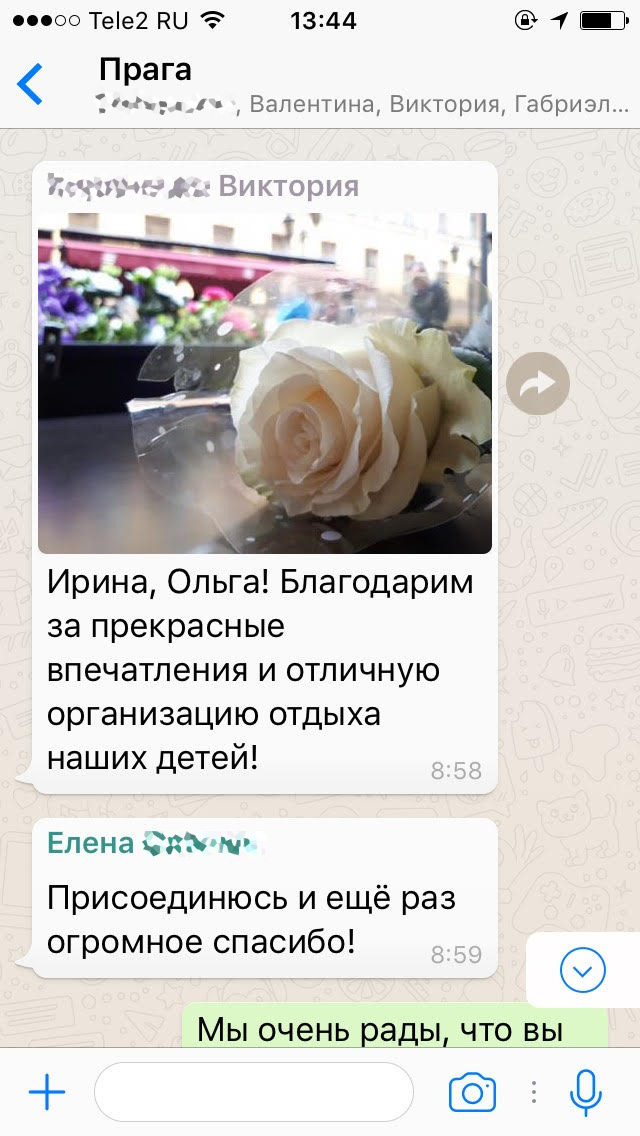
Task: Tap the microphone to record voice message
Action: pos(585,1092)
